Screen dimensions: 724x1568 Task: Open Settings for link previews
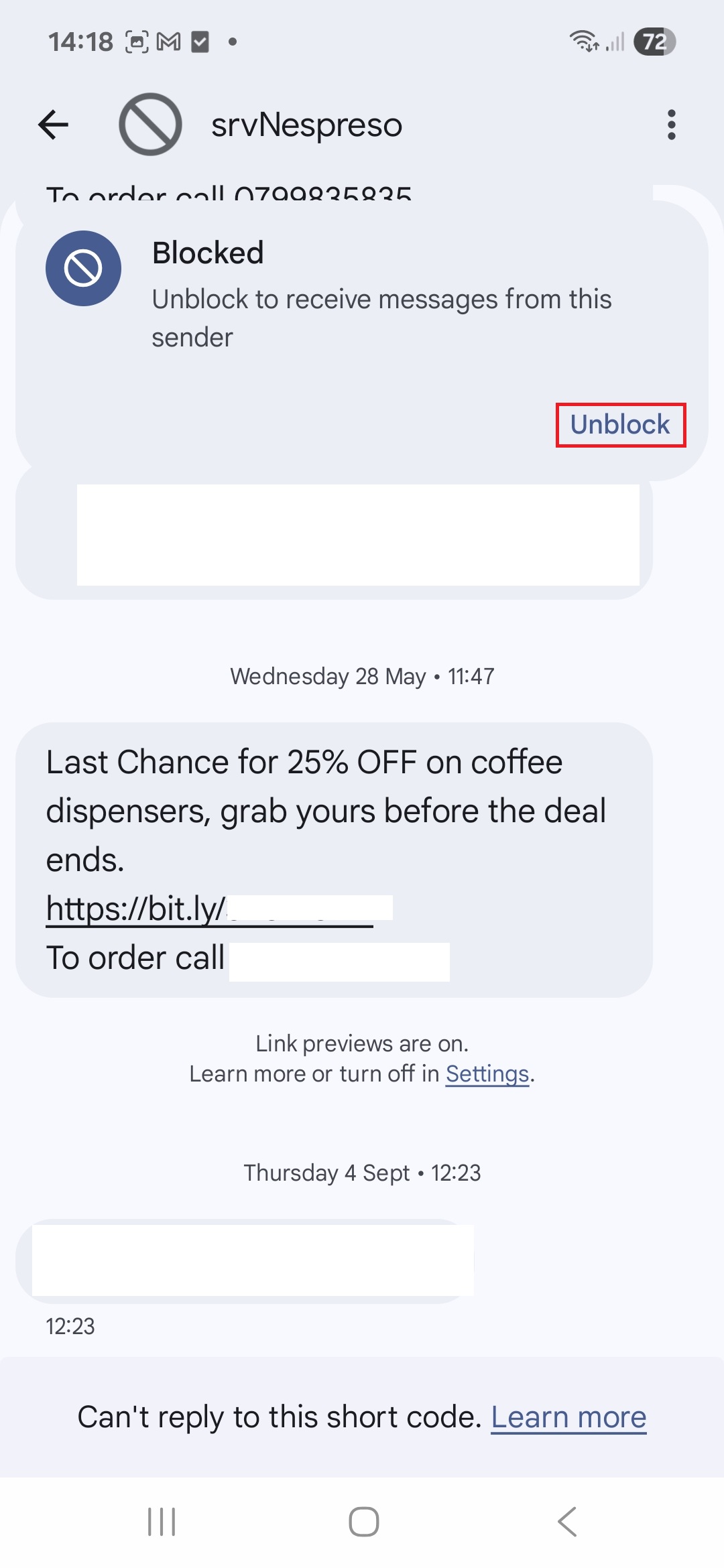click(x=487, y=1074)
